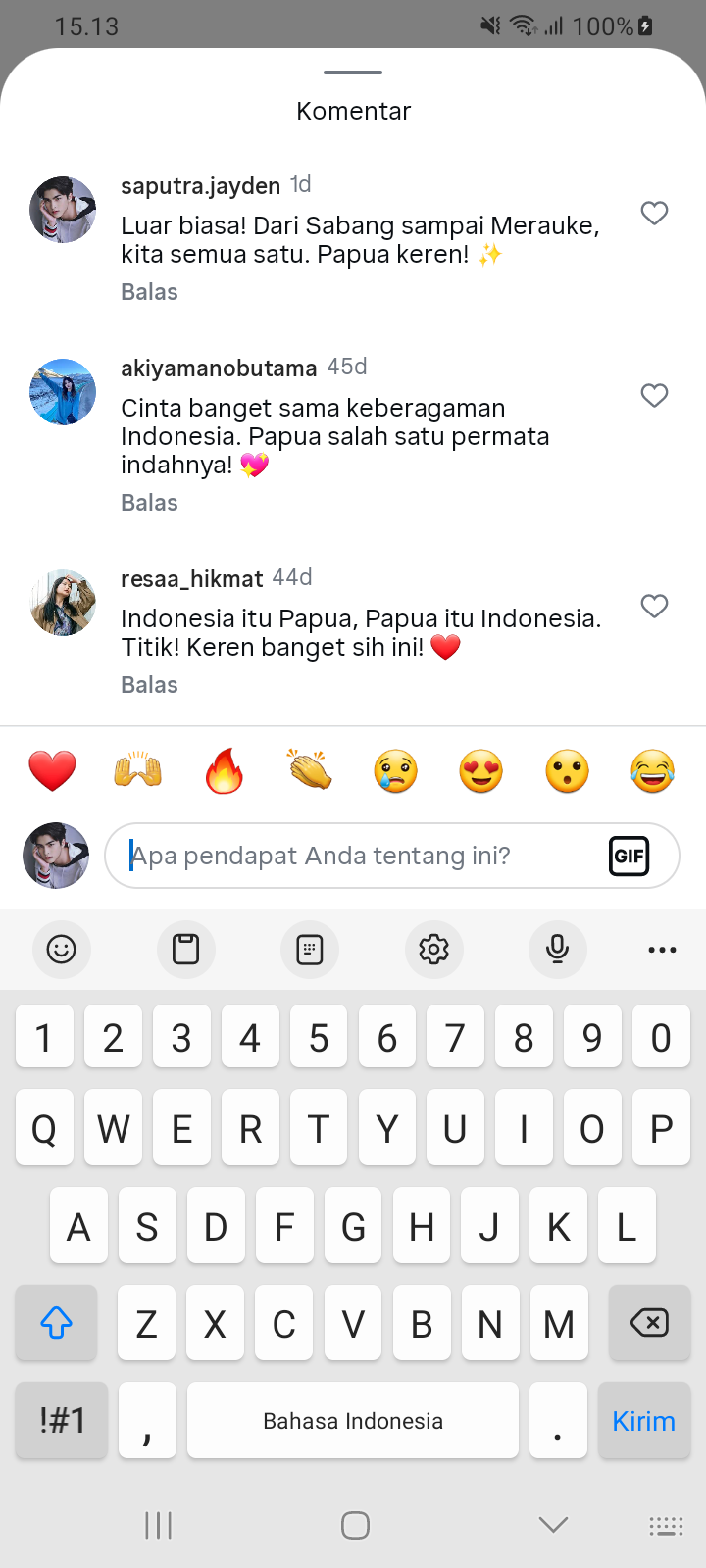Reply to resaa_hikmat's comment
706x1568 pixels.
[x=149, y=685]
